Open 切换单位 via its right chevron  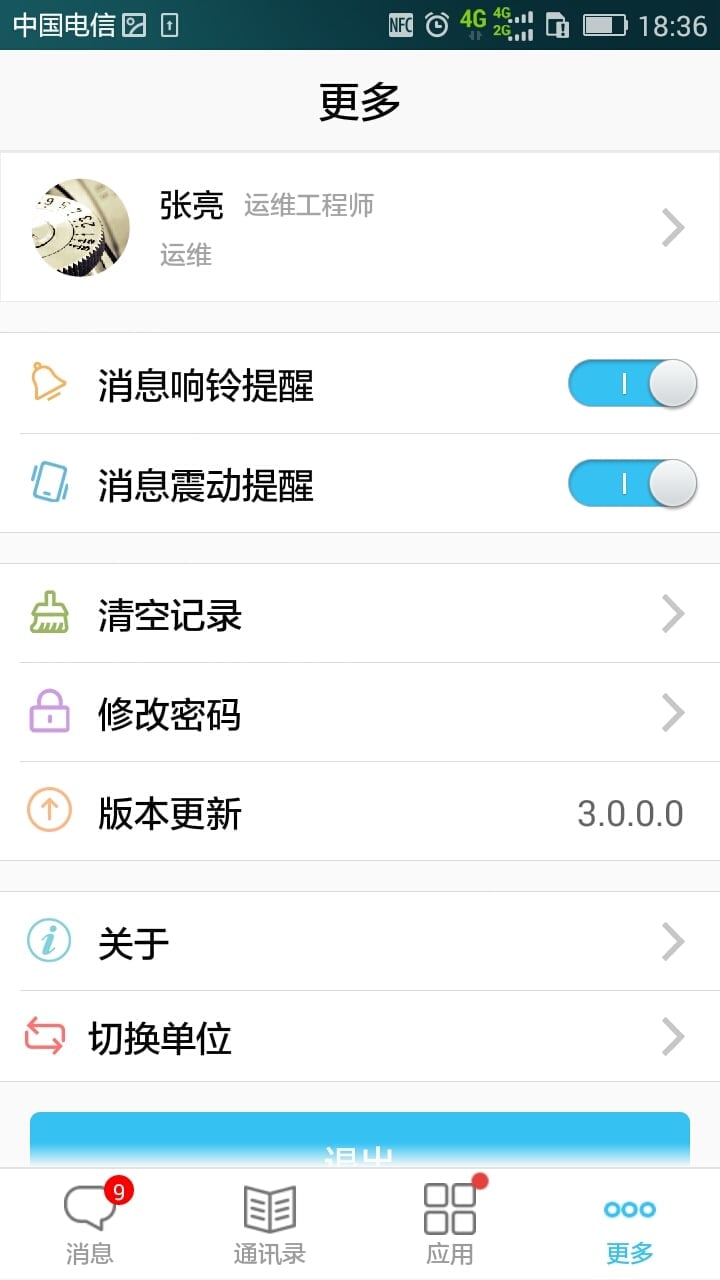pyautogui.click(x=671, y=1038)
